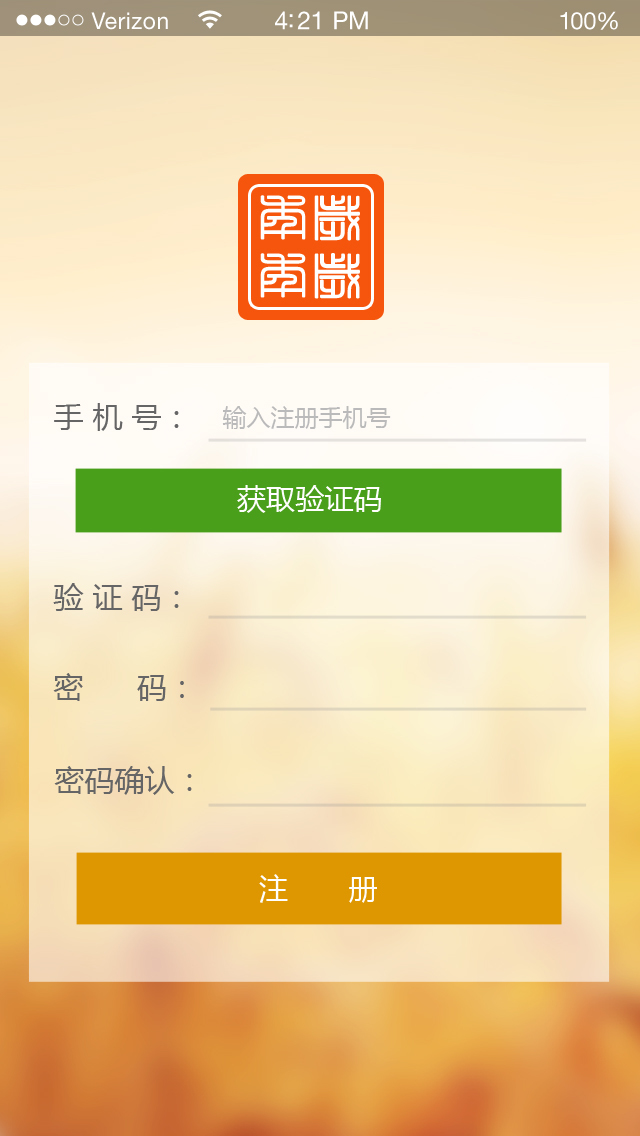Select the 密码 password field
Screen dimensions: 640x1136
[397, 689]
